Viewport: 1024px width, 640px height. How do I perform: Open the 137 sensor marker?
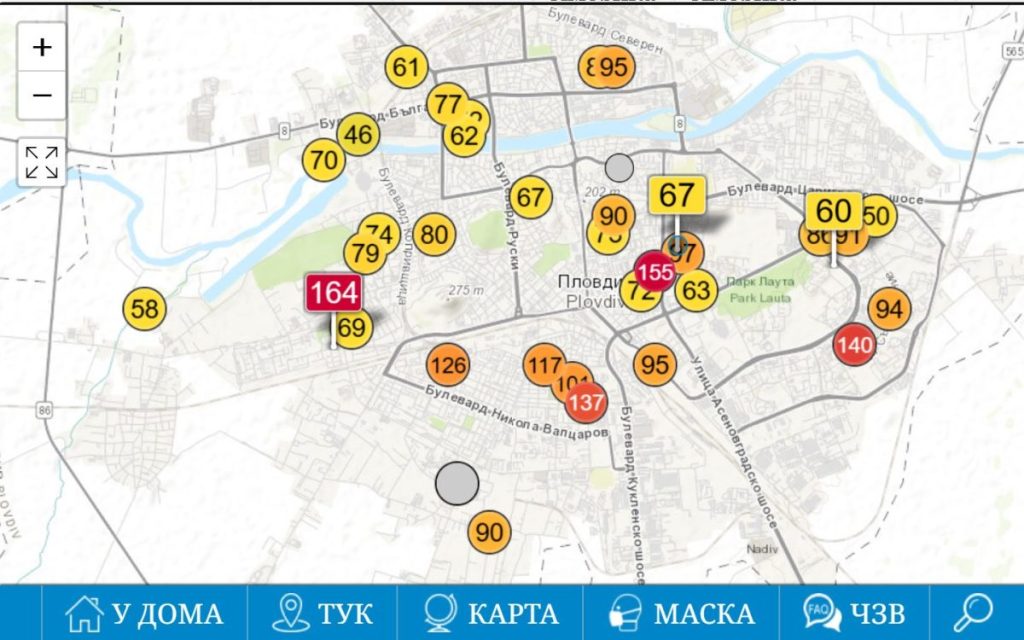click(x=586, y=403)
